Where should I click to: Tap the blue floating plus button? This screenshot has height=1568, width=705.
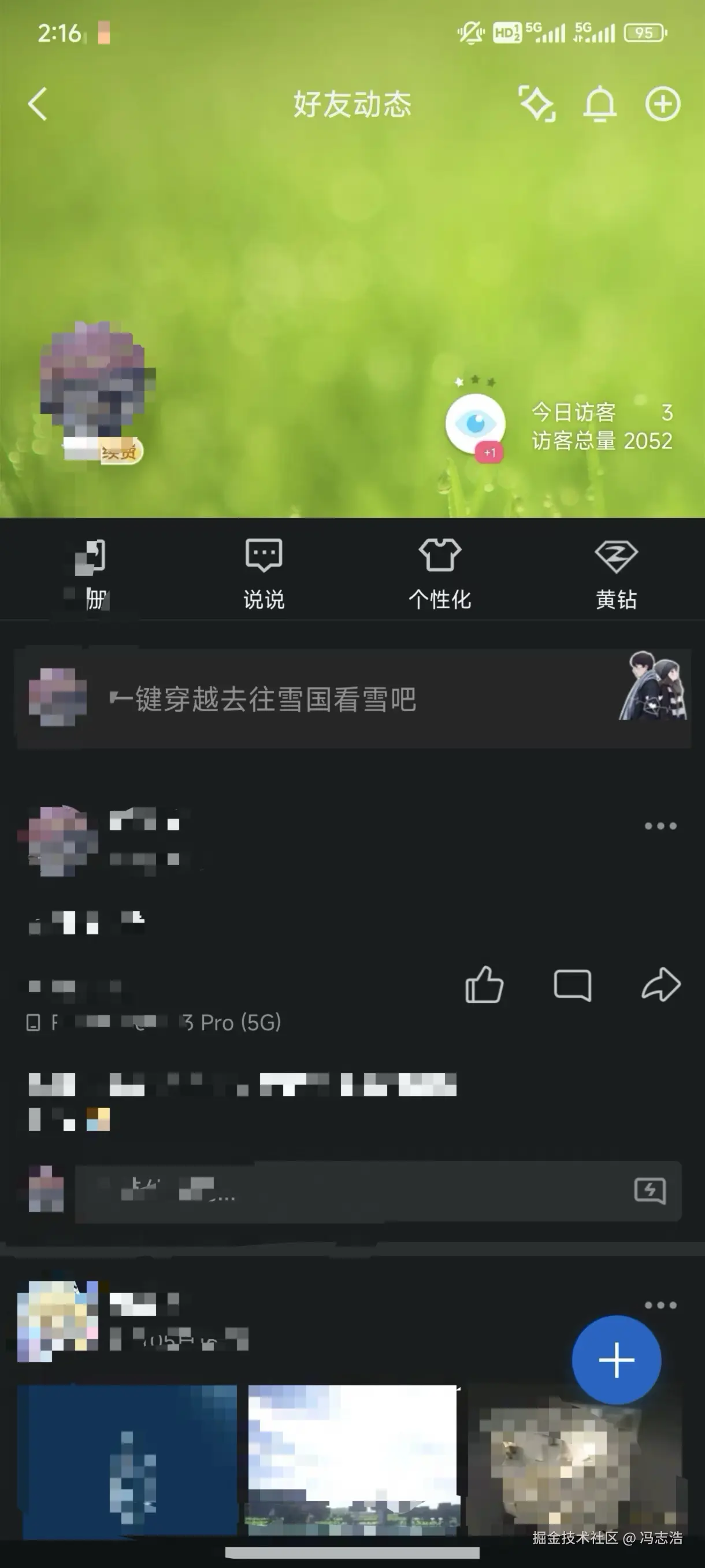[x=616, y=1360]
